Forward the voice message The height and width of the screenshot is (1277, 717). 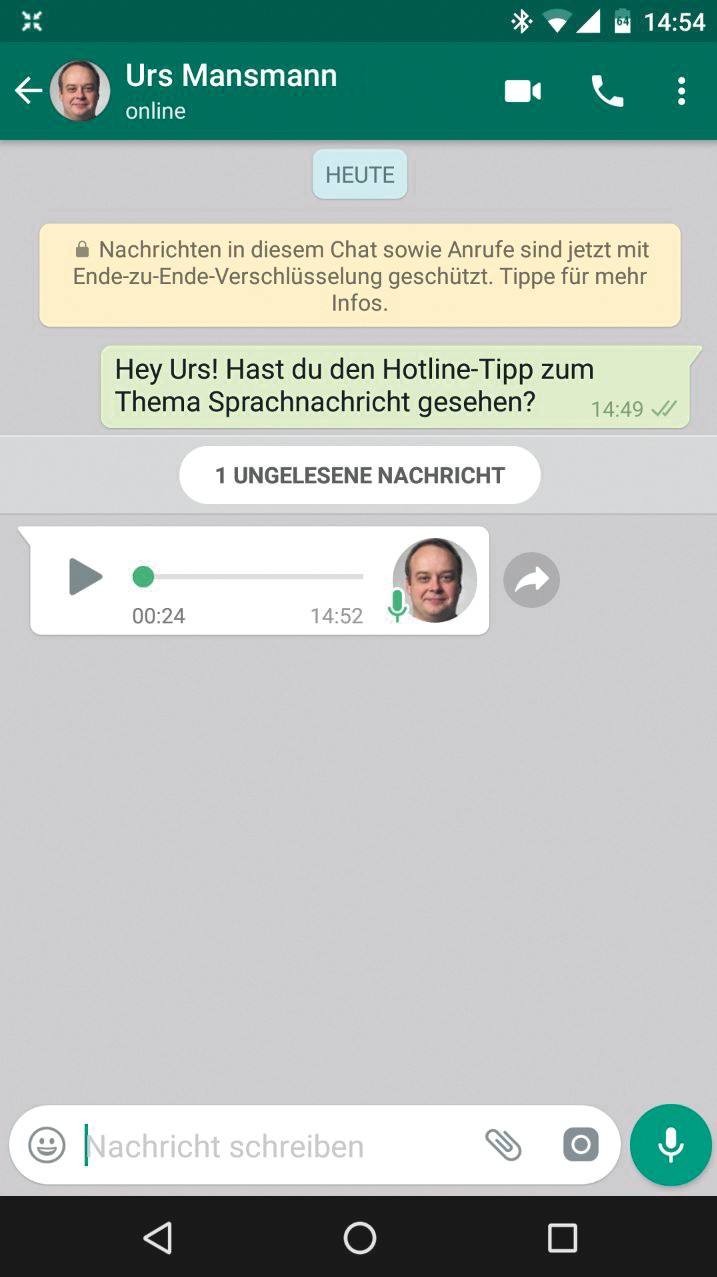[531, 580]
